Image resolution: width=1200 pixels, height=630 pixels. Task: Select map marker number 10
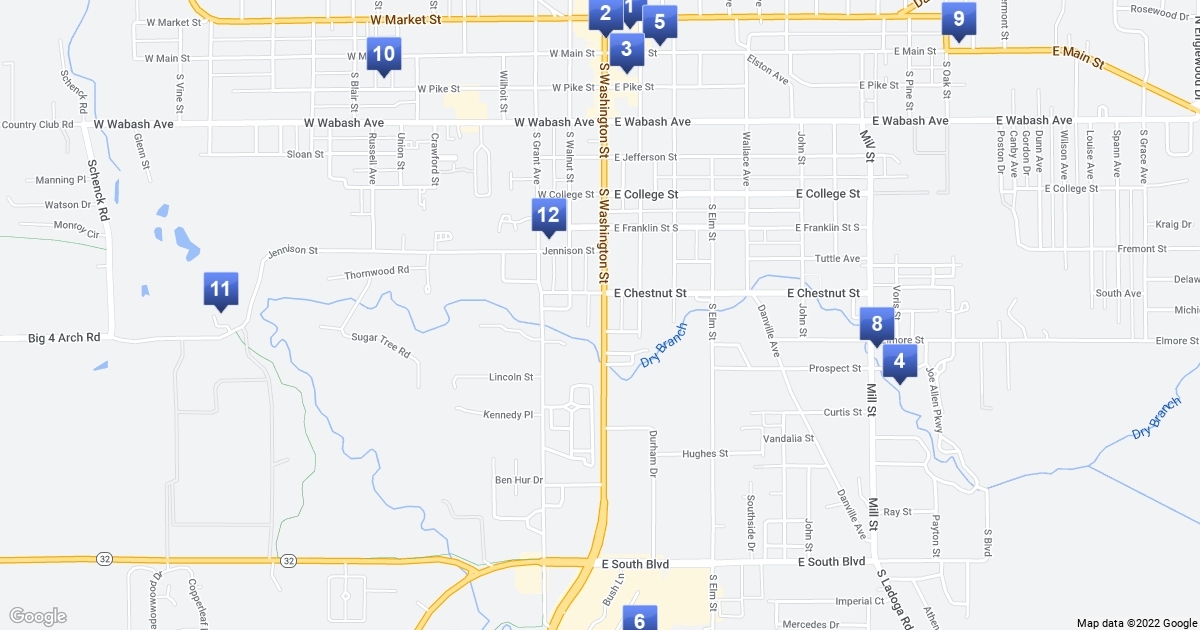point(384,54)
